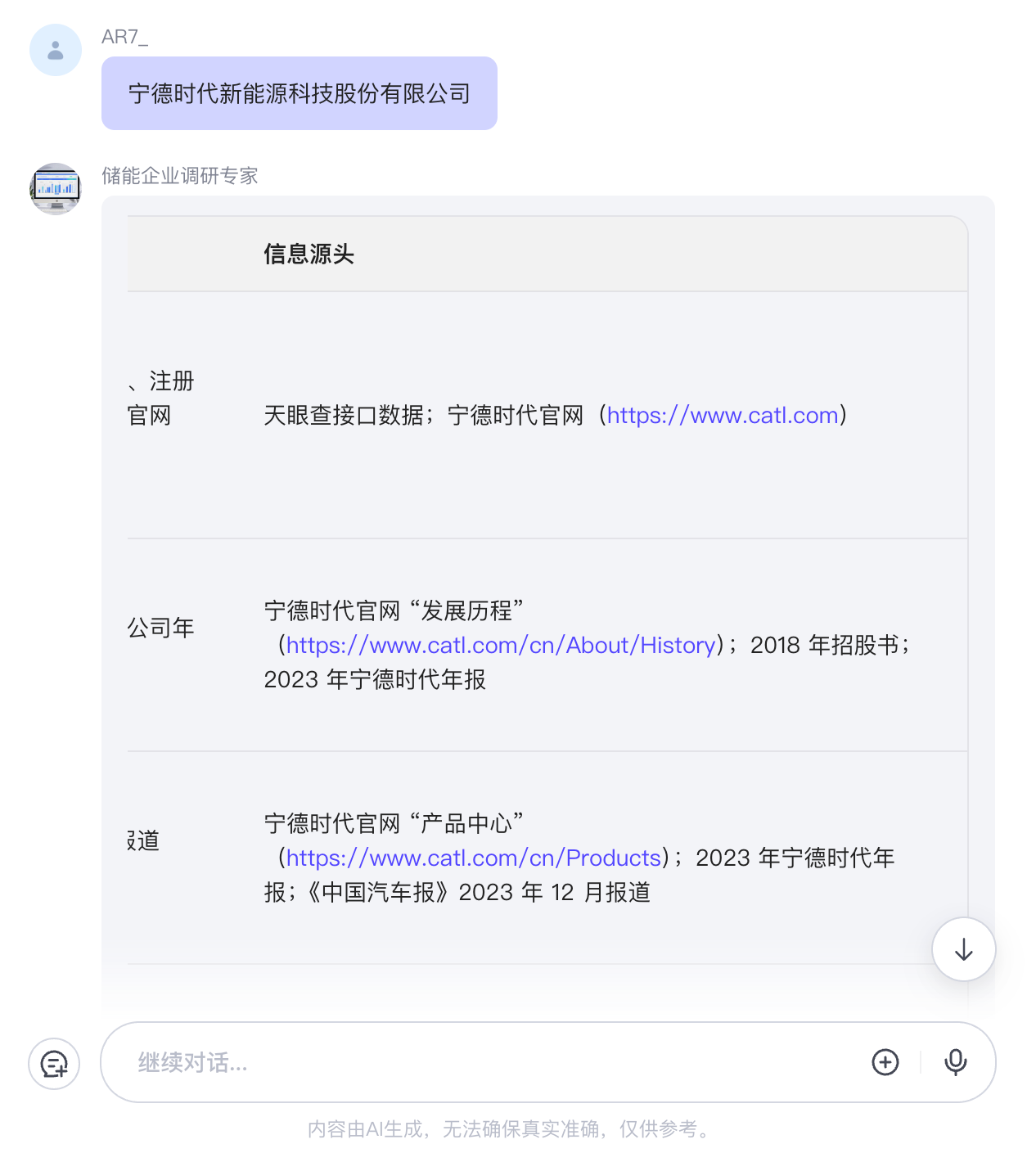Jump to the bottom of the conversation

(x=963, y=949)
